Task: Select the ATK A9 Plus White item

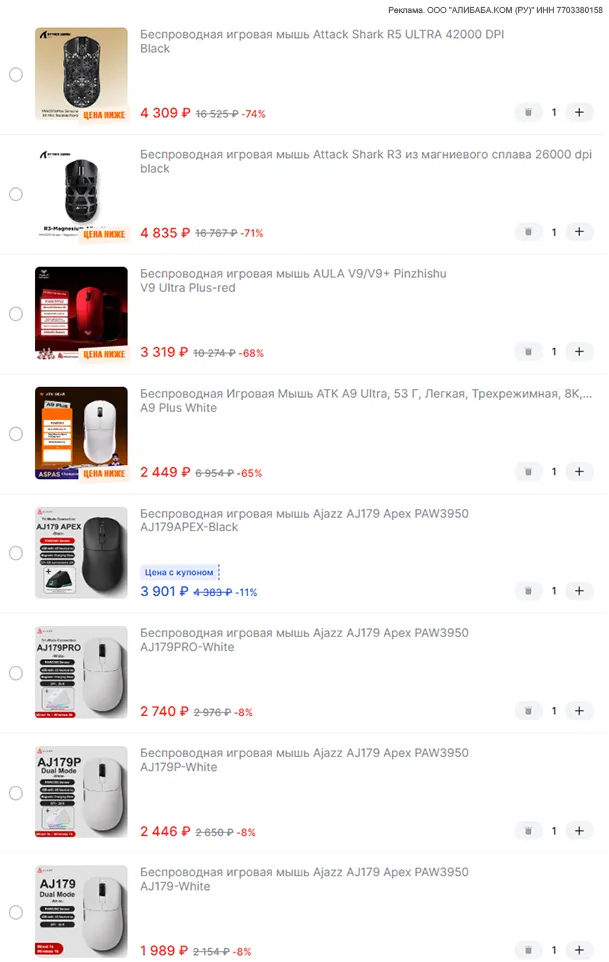Action: (16, 434)
